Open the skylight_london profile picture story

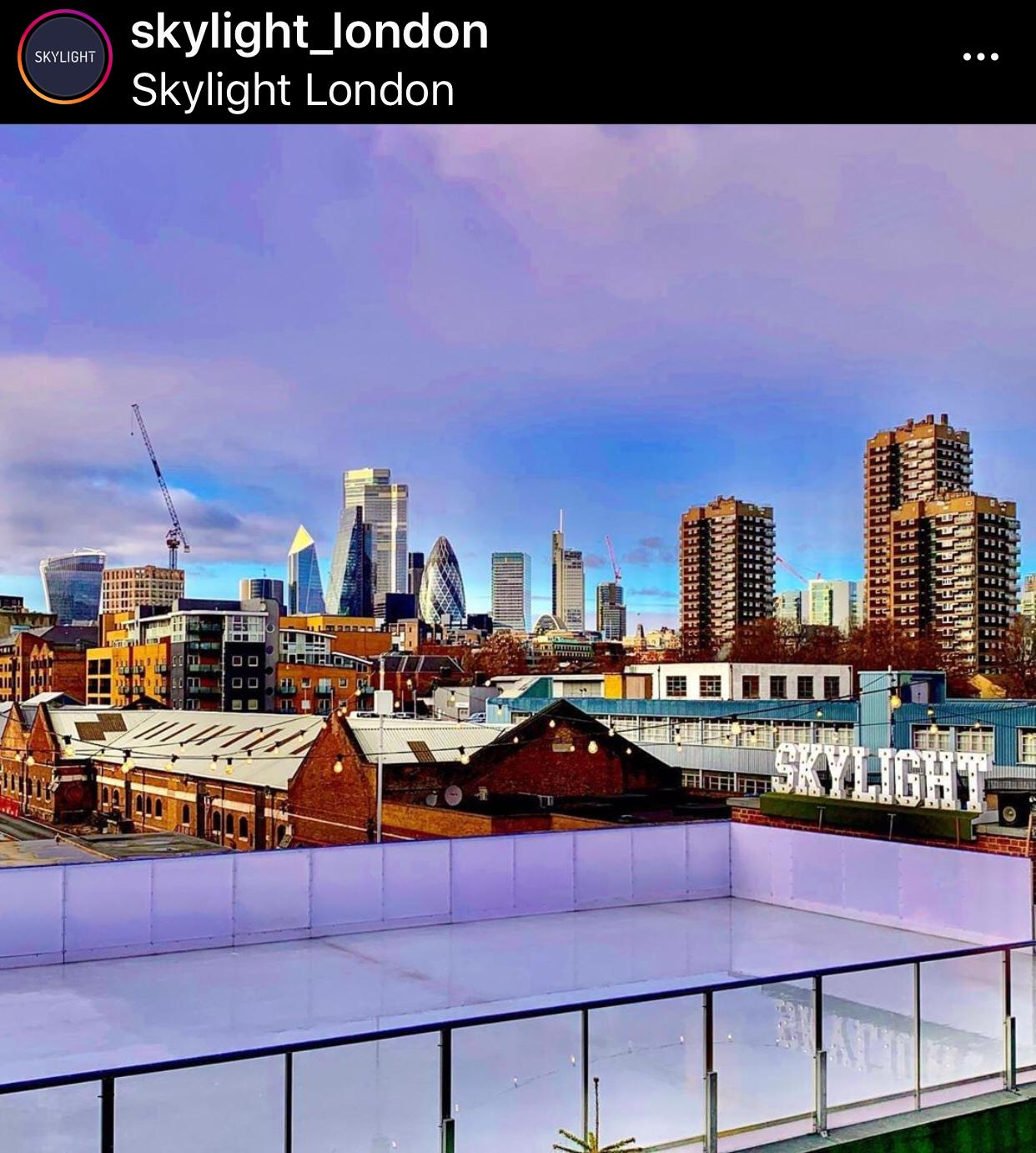point(64,57)
